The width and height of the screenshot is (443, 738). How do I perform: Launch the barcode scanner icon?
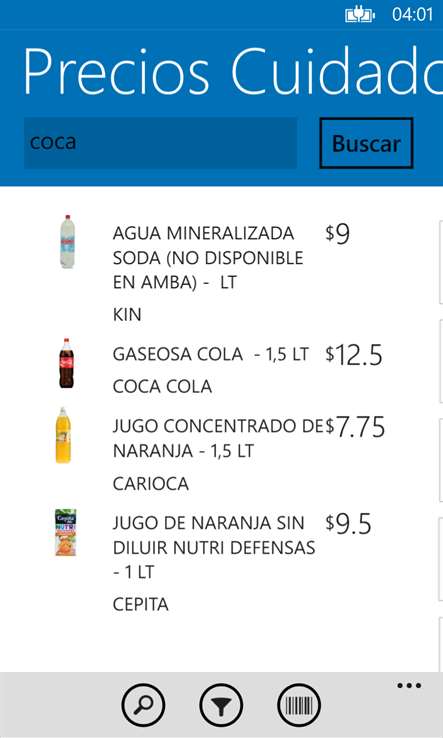(x=299, y=705)
